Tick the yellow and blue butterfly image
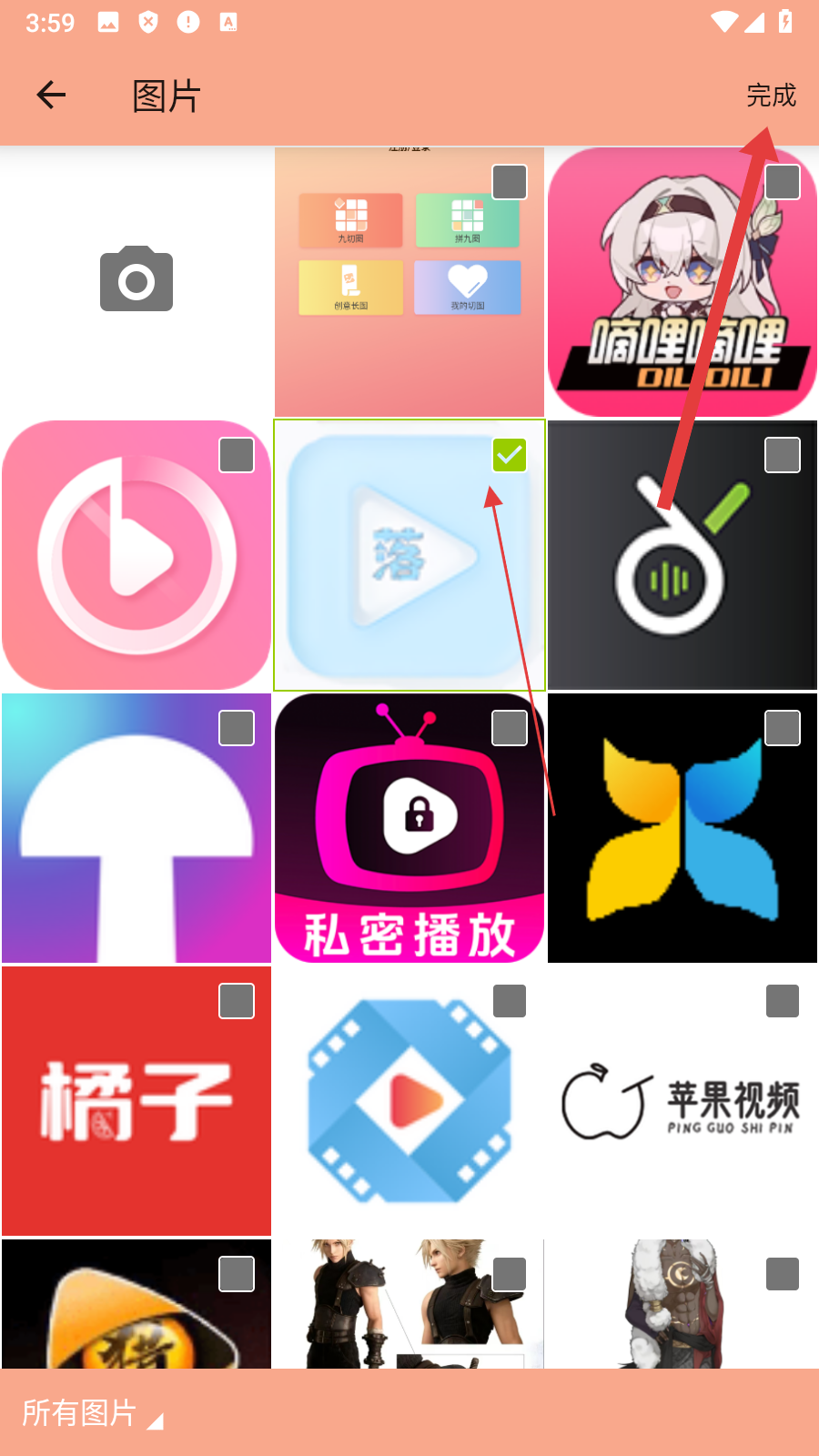Image resolution: width=819 pixels, height=1456 pixels. coord(782,728)
